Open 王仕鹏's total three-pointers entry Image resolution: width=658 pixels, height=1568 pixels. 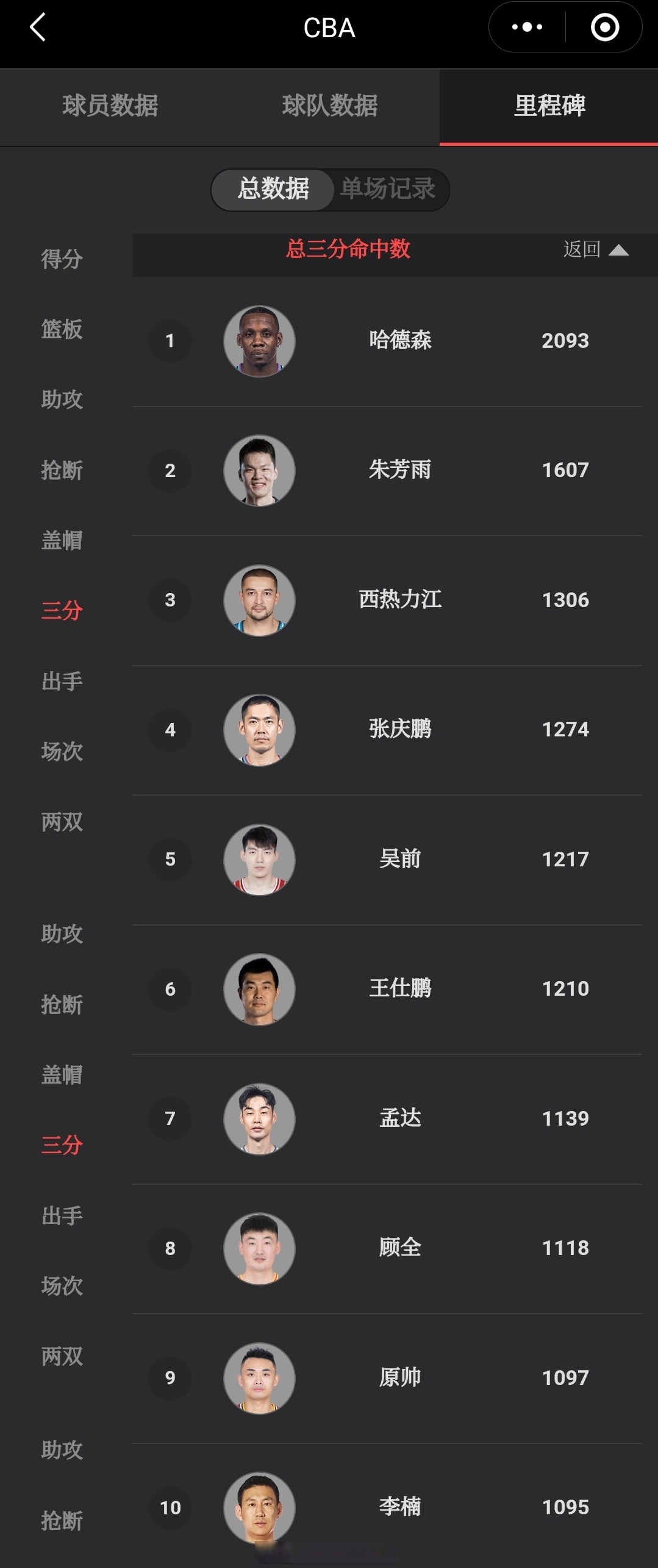pos(399,989)
